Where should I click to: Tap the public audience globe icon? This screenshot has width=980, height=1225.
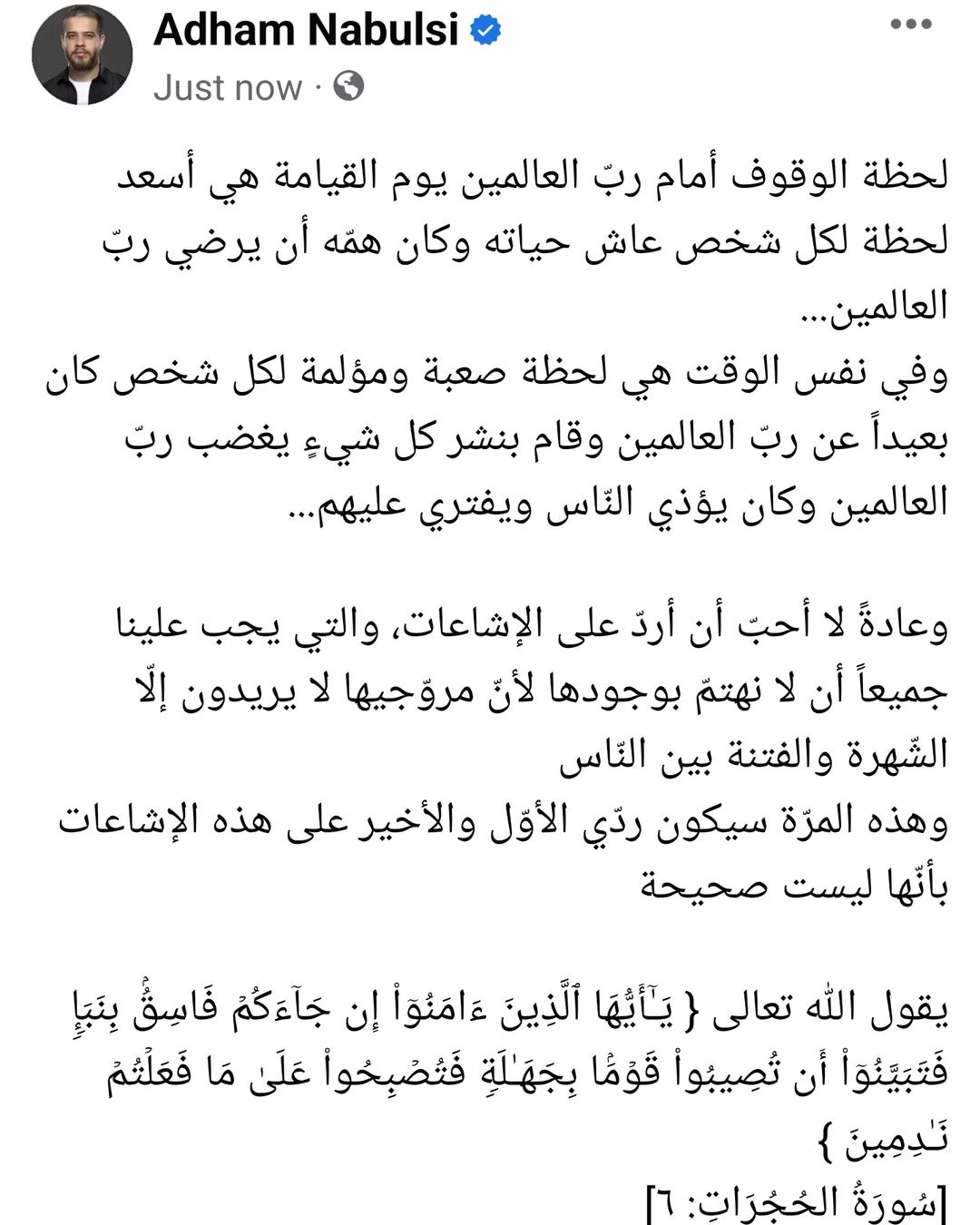pyautogui.click(x=348, y=87)
